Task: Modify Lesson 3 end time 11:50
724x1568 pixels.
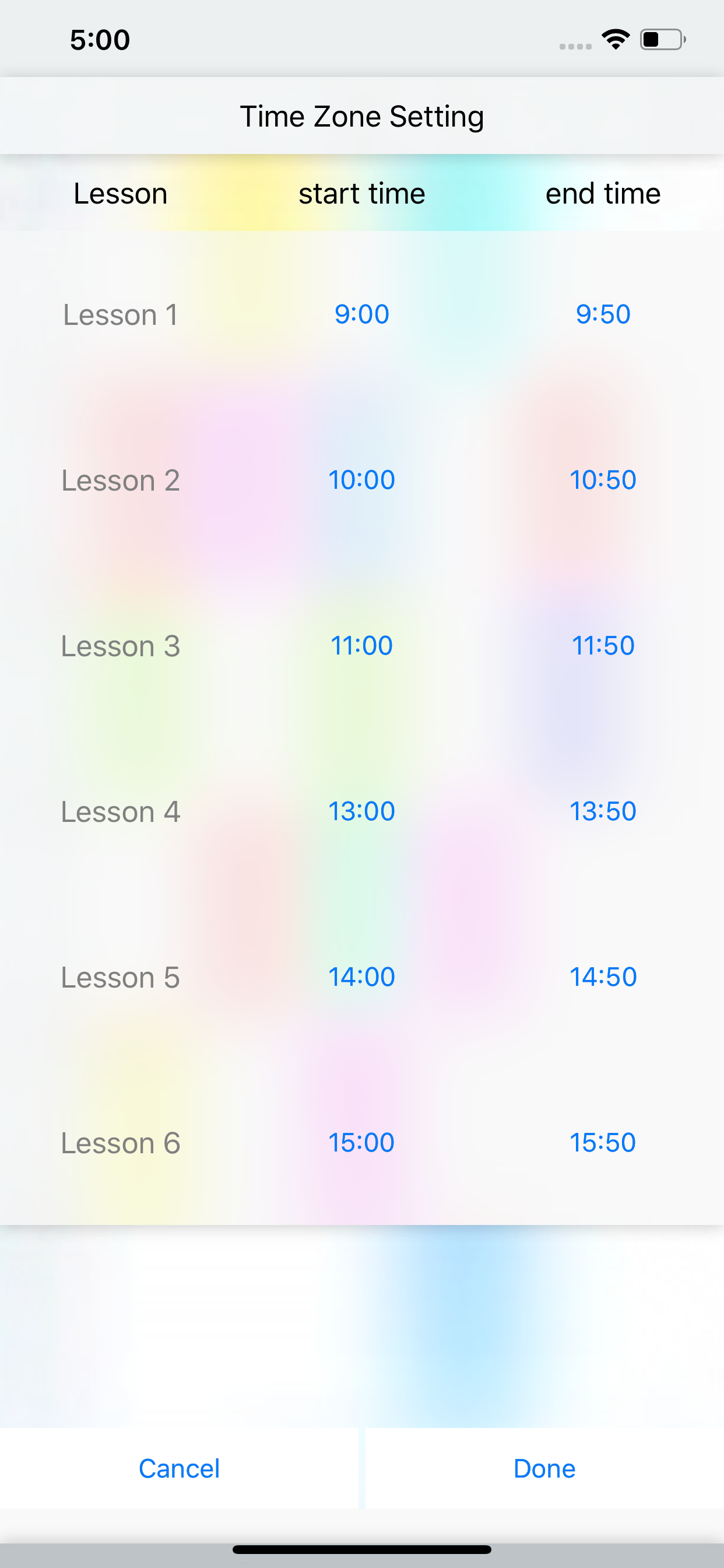Action: tap(602, 645)
